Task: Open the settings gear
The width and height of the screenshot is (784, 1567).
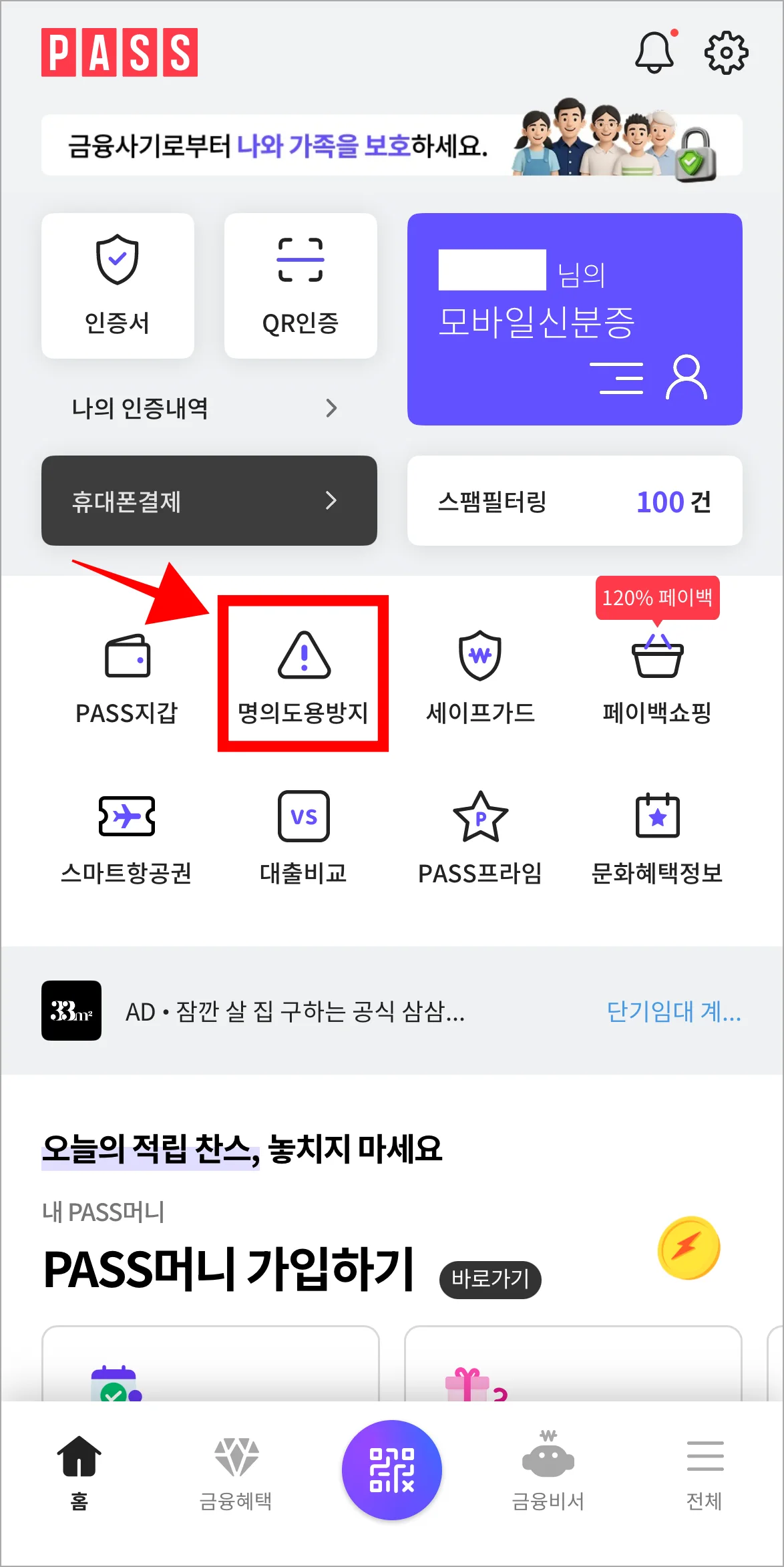Action: [x=727, y=52]
